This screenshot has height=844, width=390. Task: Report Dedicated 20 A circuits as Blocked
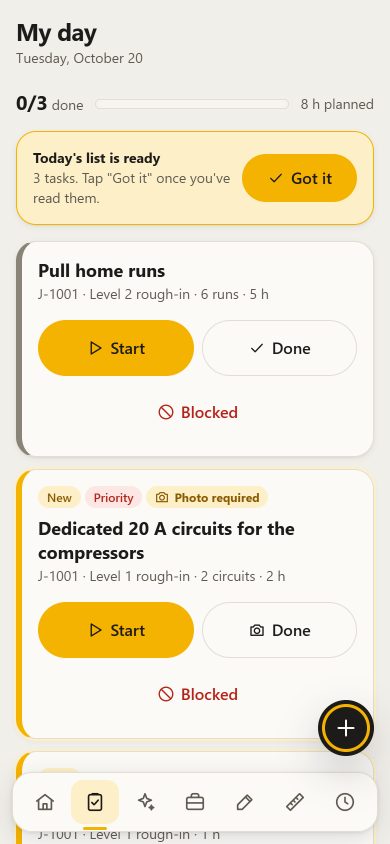click(x=197, y=694)
